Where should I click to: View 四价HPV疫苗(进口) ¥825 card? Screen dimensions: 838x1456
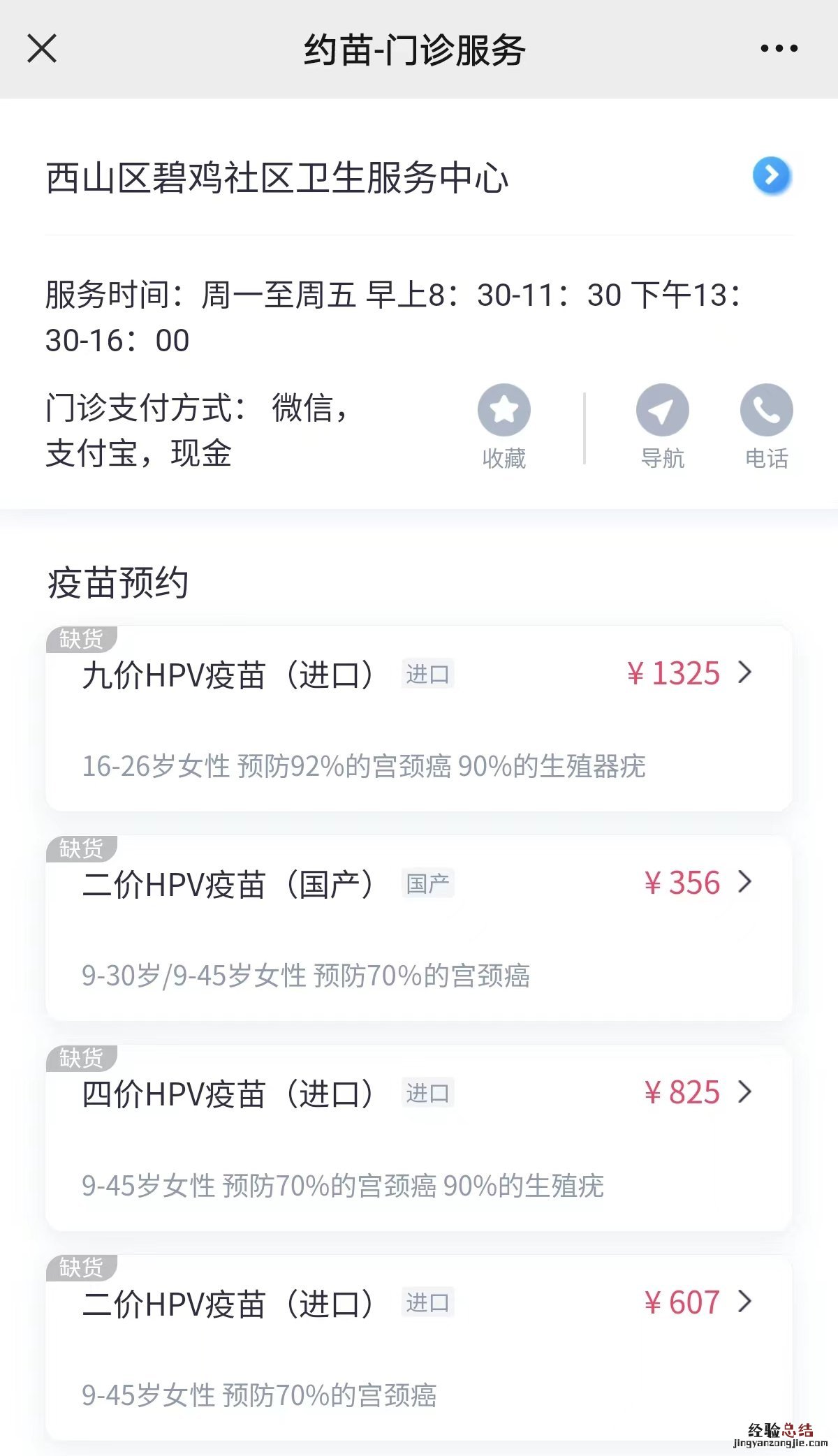(419, 1138)
